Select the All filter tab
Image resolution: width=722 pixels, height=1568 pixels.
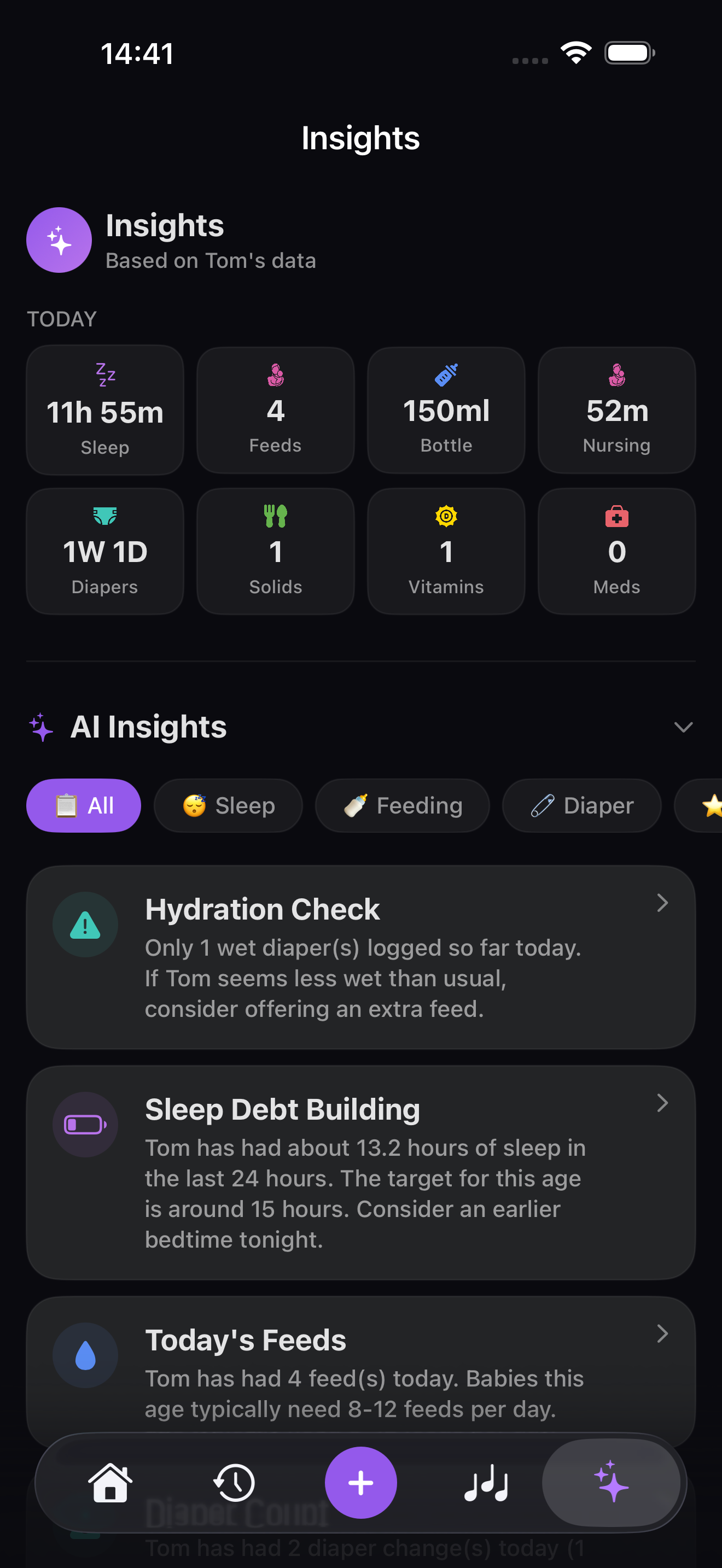click(x=83, y=805)
